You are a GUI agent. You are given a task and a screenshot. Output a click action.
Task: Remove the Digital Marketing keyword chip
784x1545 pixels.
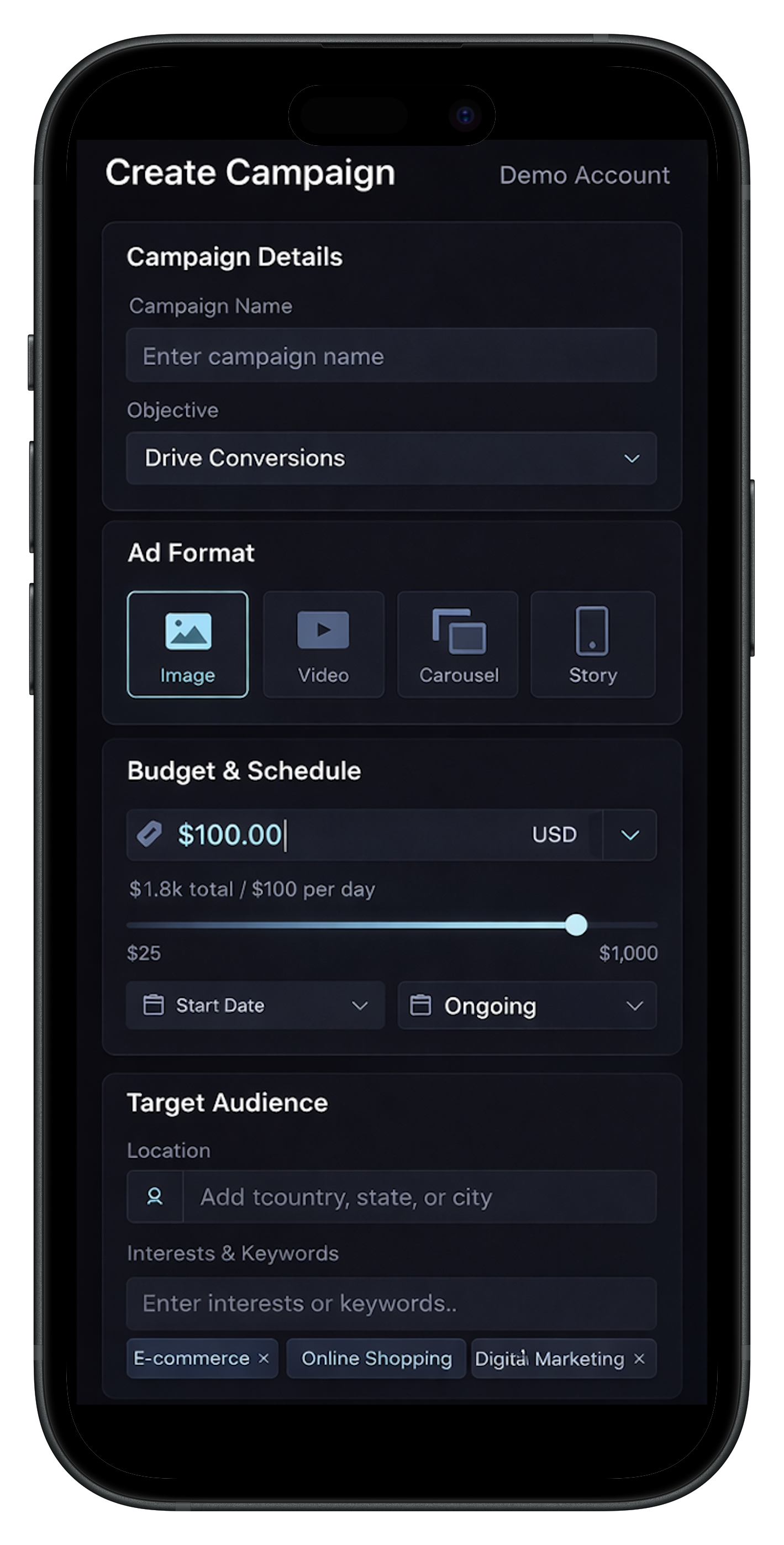[639, 1359]
